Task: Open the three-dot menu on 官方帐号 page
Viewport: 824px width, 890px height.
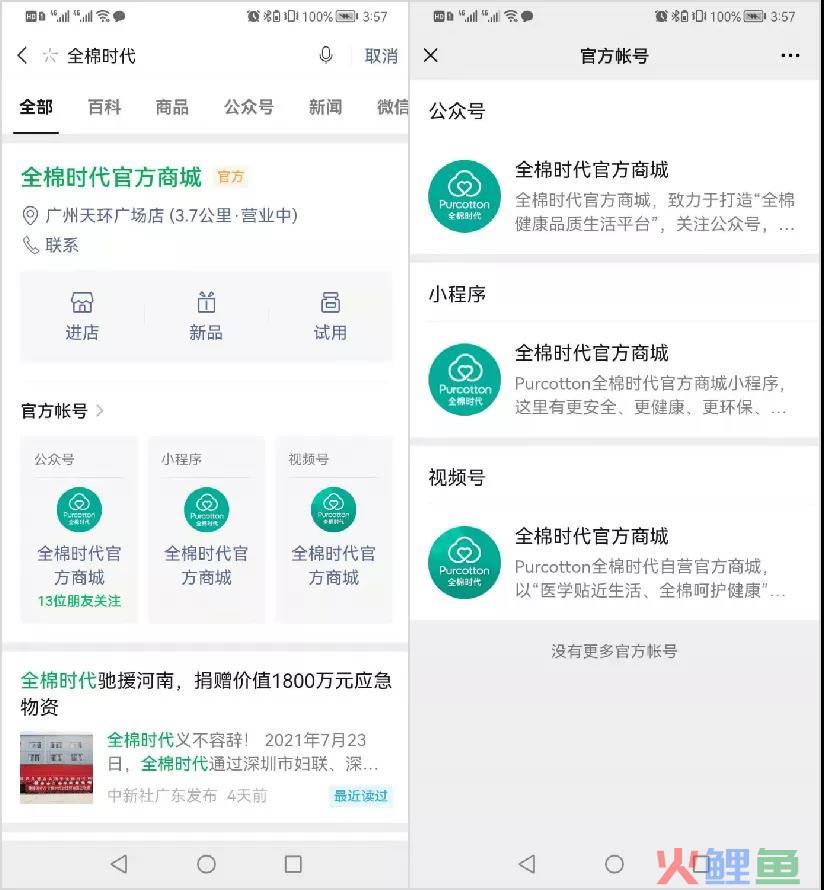Action: (790, 56)
